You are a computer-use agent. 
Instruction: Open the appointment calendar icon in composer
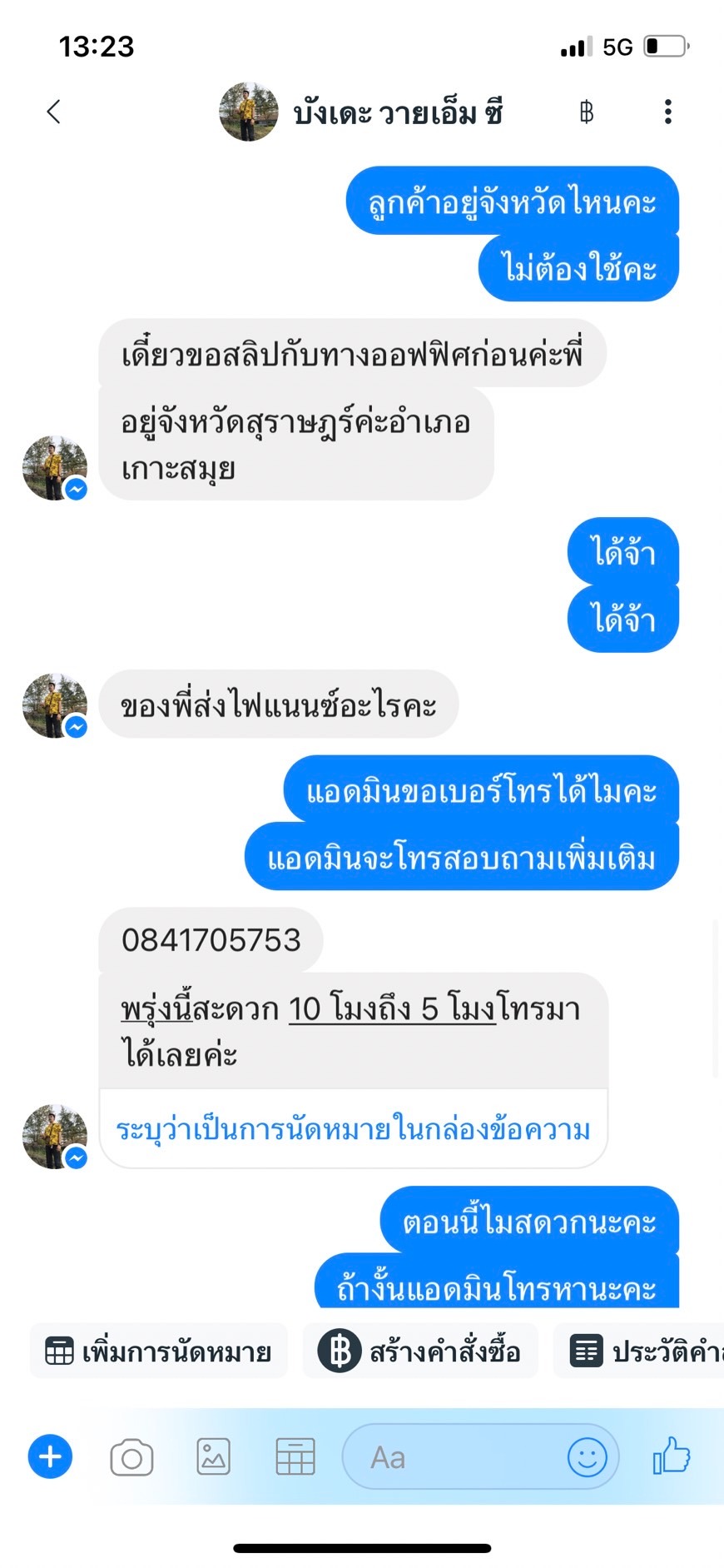pos(295,1457)
